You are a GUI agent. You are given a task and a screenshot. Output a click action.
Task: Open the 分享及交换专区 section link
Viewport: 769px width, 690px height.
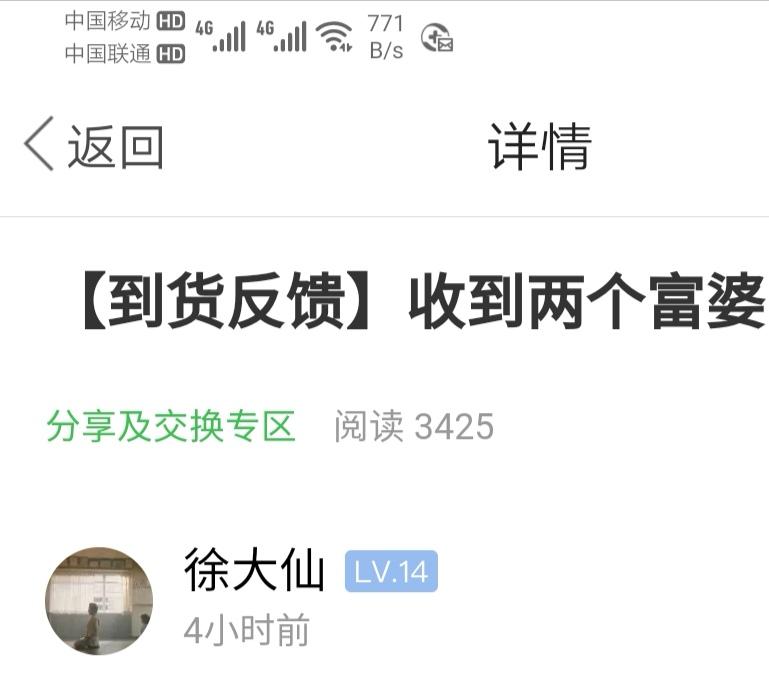coord(171,426)
